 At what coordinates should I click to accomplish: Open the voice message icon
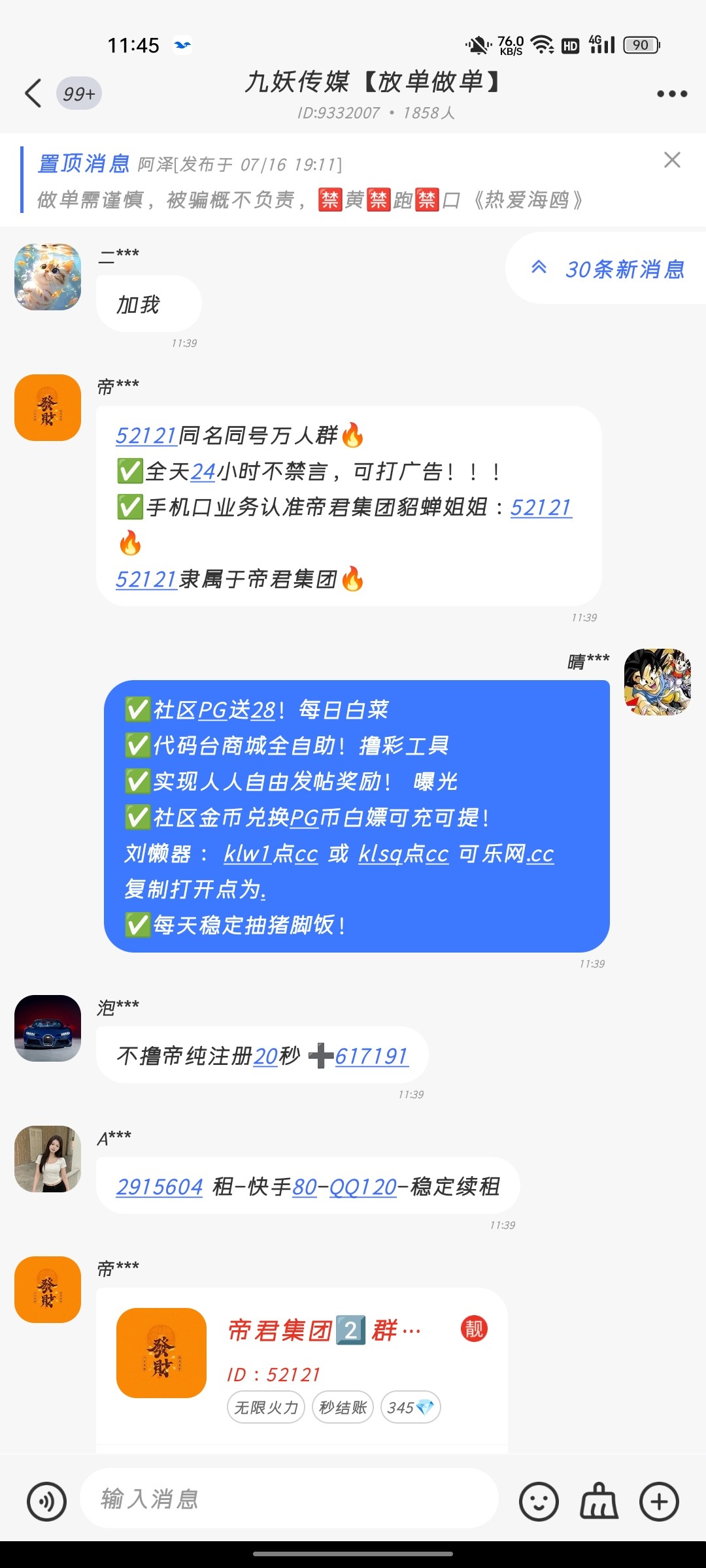46,1501
